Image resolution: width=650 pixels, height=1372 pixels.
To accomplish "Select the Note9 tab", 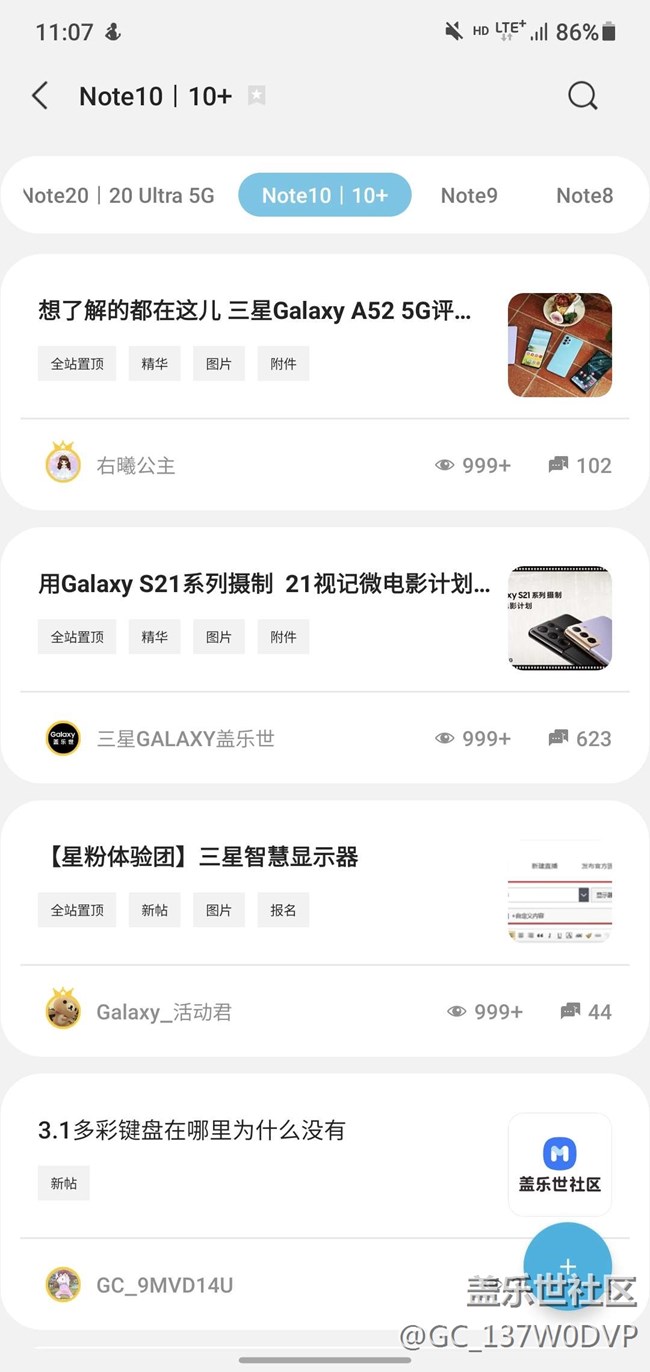I will click(x=469, y=196).
